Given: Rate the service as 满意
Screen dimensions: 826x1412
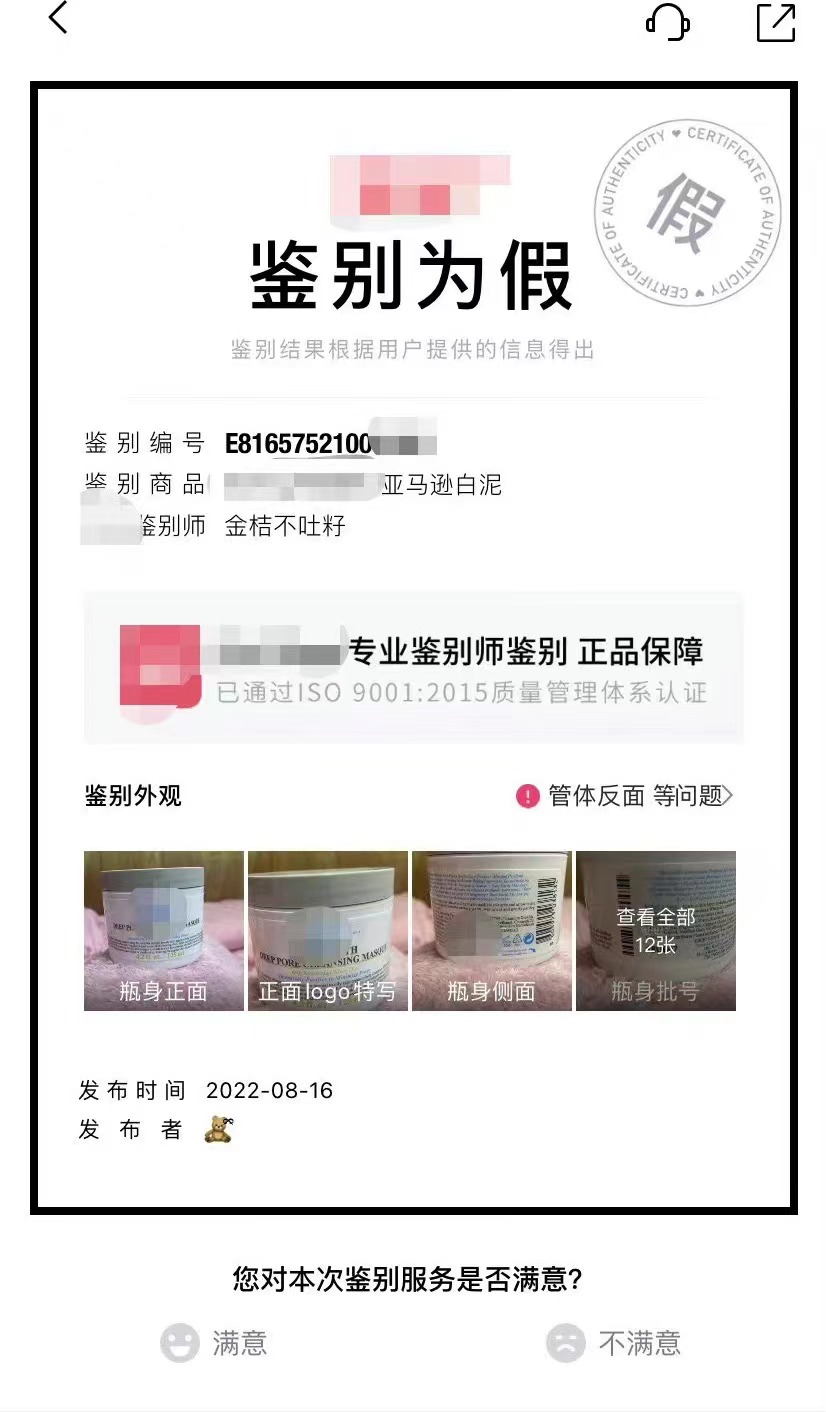Looking at the screenshot, I should 214,1343.
